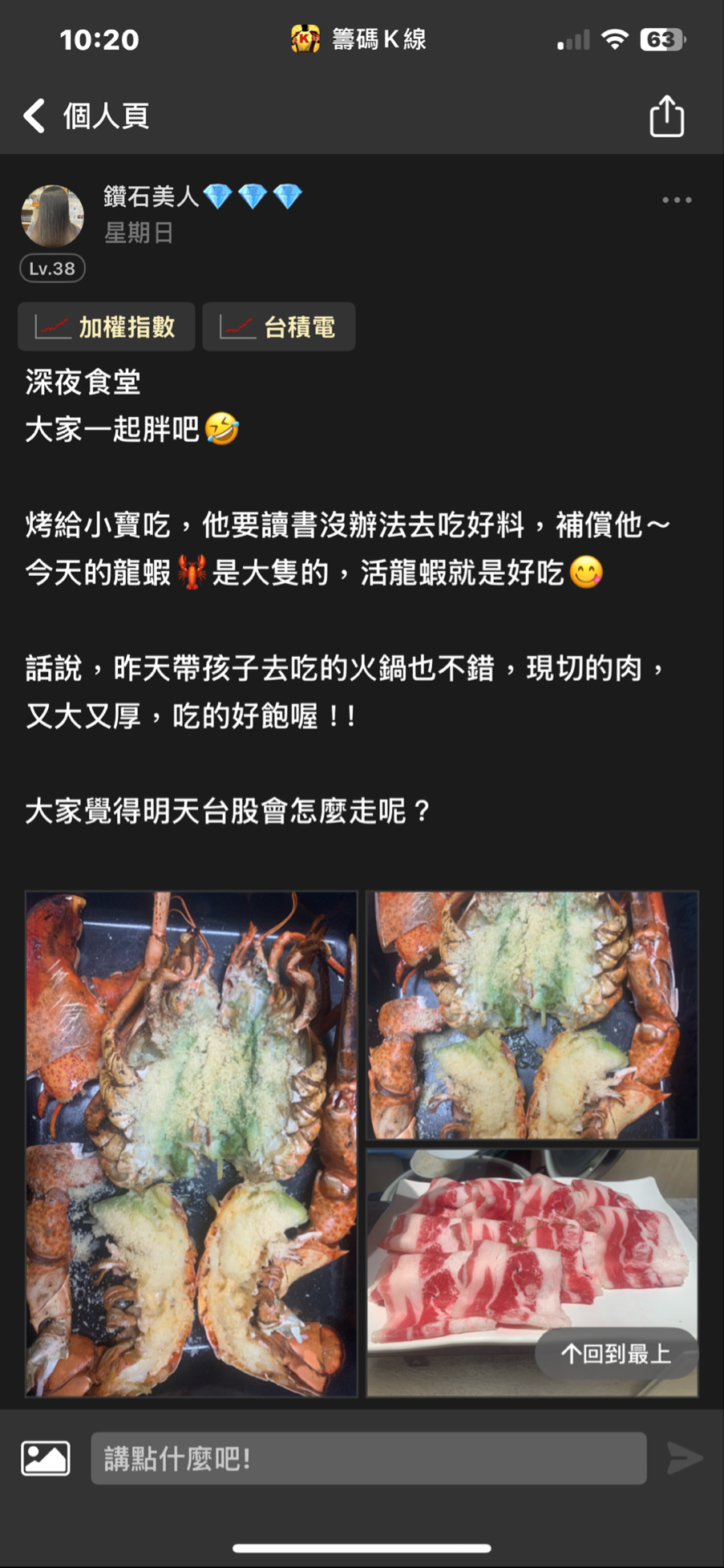Open the post's three-dot overflow menu

click(677, 200)
